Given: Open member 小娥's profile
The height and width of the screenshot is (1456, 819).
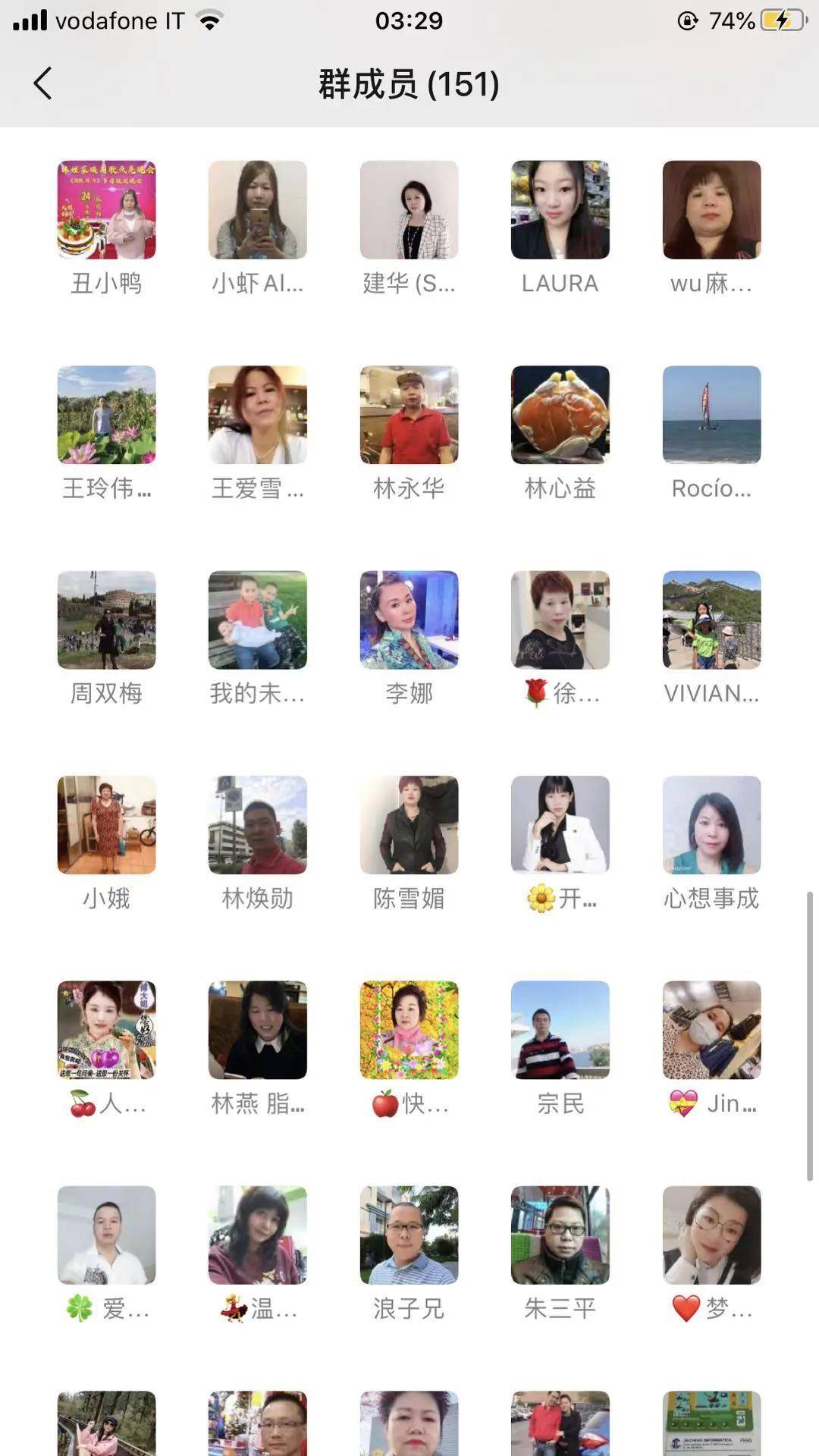Looking at the screenshot, I should tap(106, 825).
